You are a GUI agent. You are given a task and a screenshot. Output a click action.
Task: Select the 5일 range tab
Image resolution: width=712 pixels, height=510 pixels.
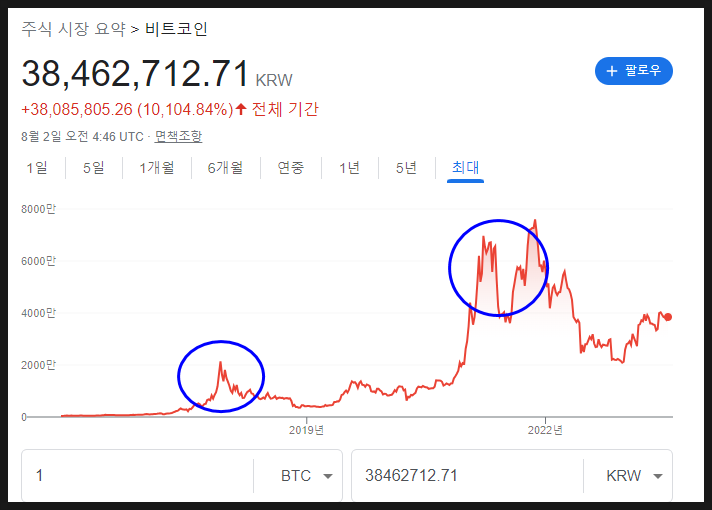click(x=94, y=168)
